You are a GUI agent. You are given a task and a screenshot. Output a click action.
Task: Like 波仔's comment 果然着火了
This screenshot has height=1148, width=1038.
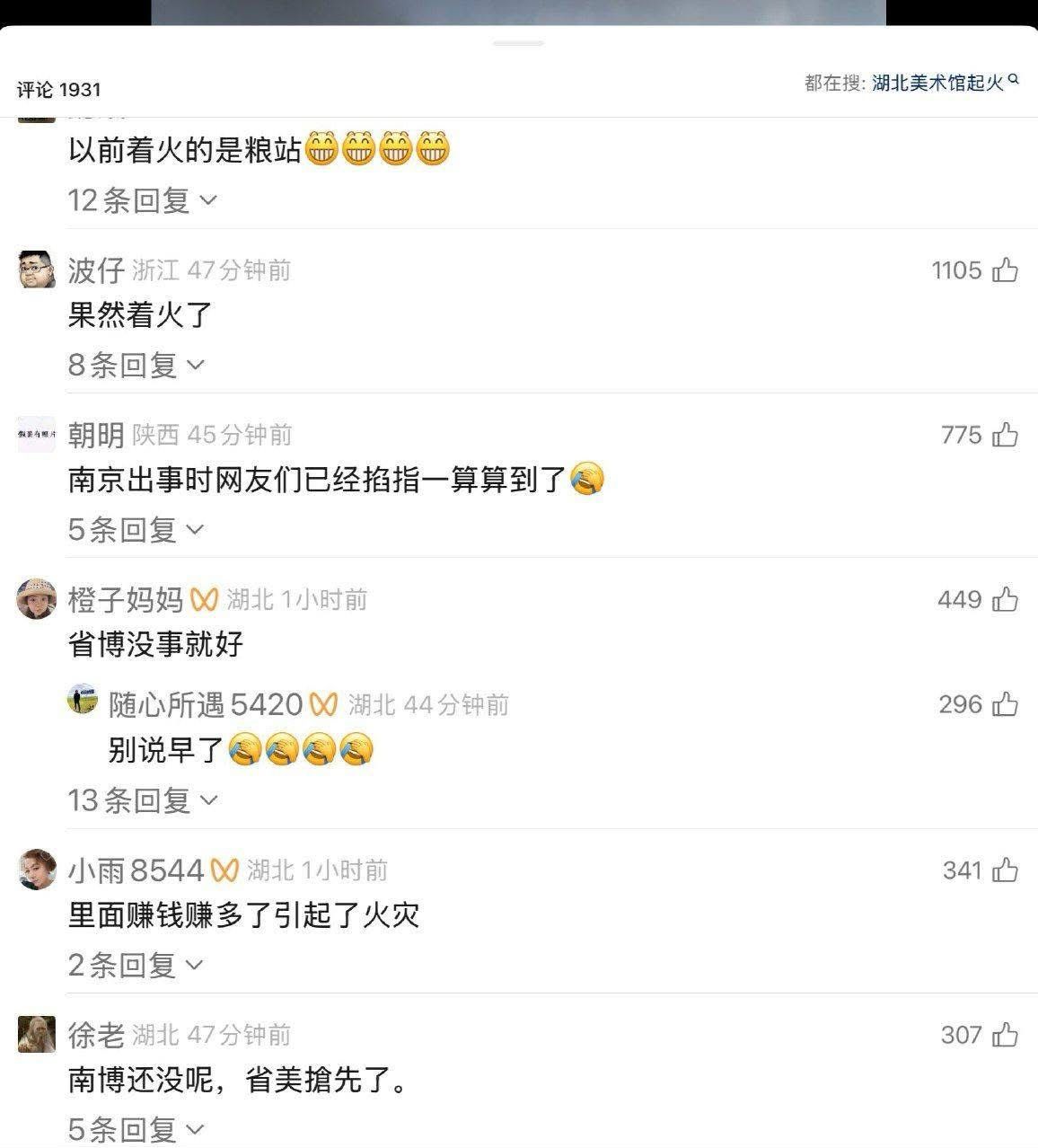pos(1005,270)
